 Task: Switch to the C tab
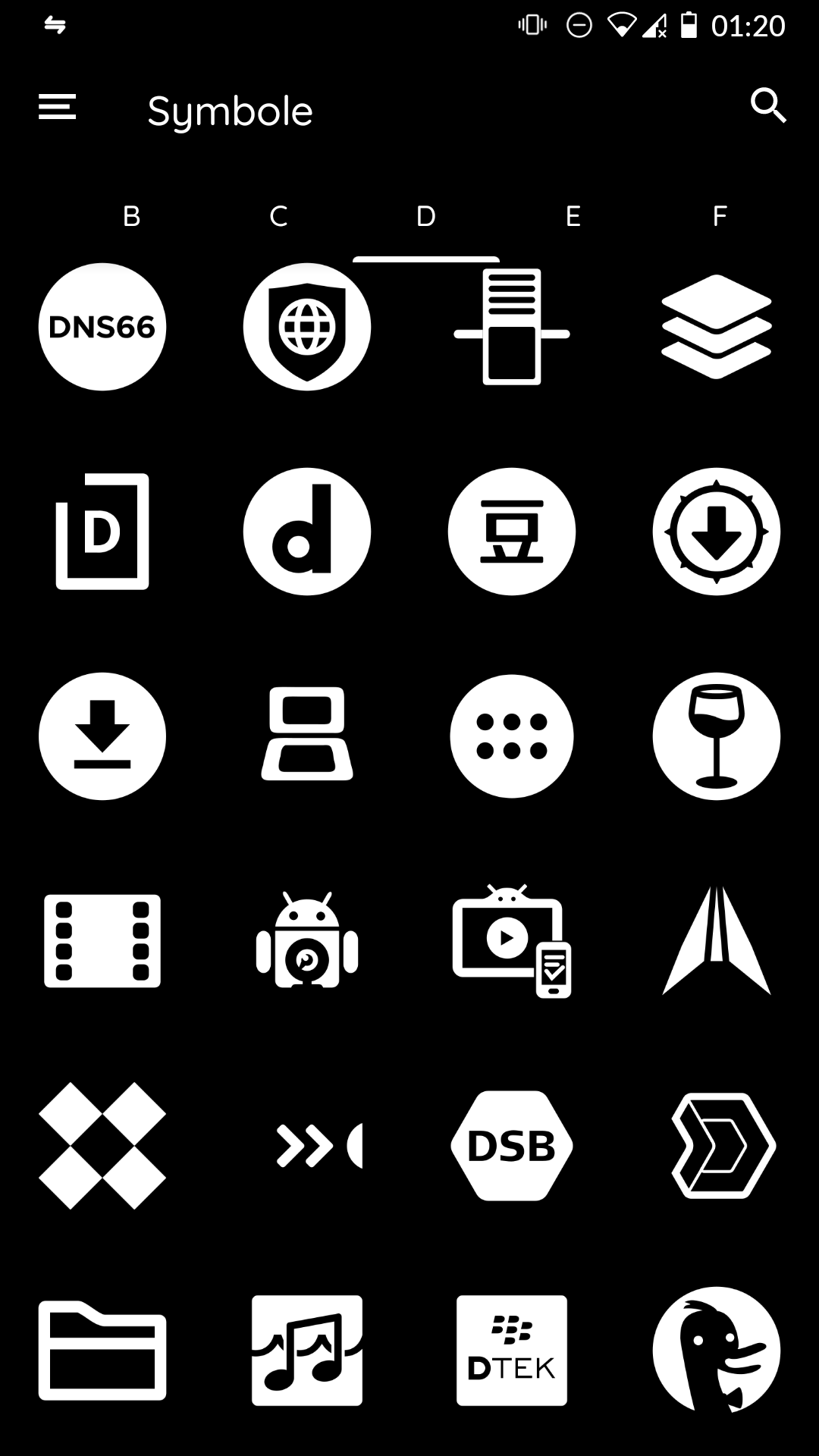point(278,216)
